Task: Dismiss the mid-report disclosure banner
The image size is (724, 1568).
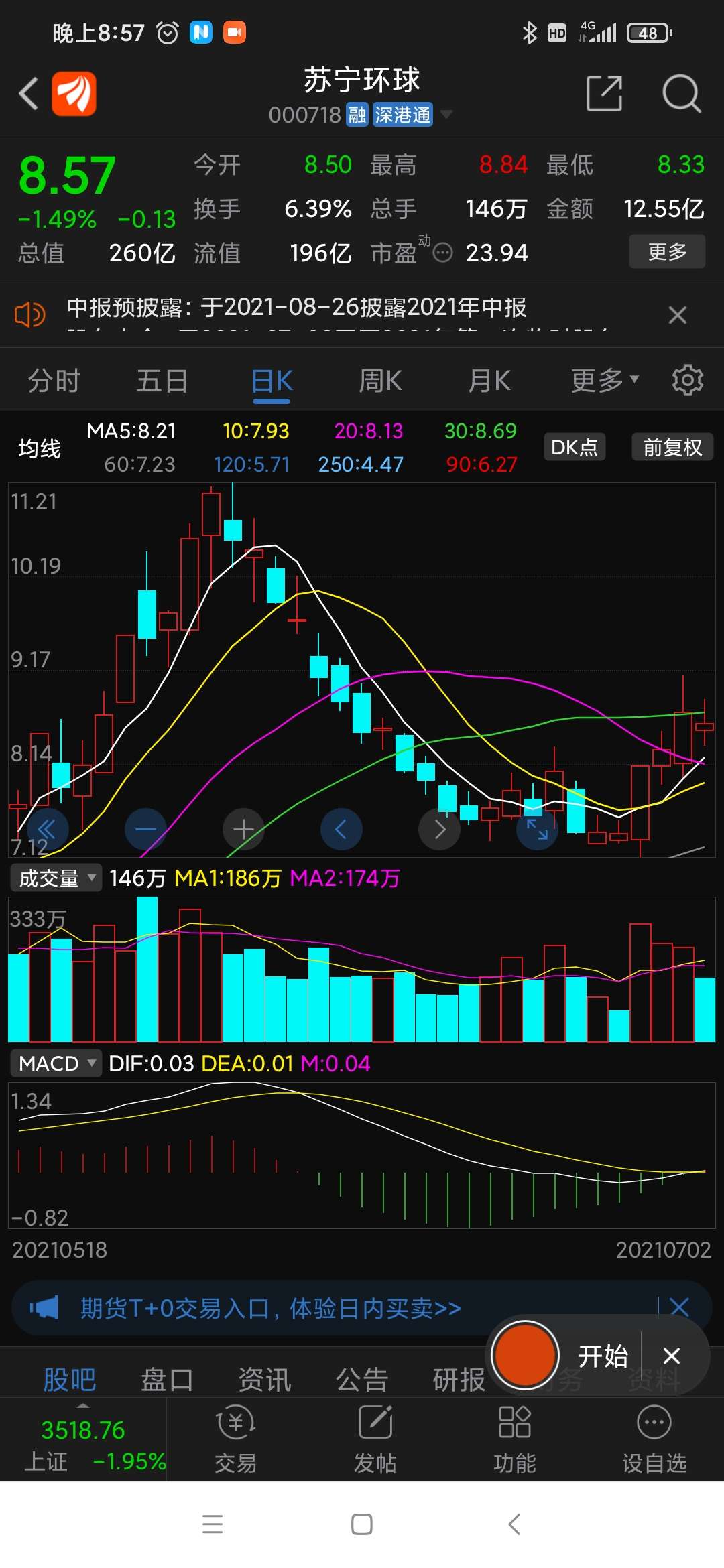Action: click(x=678, y=314)
